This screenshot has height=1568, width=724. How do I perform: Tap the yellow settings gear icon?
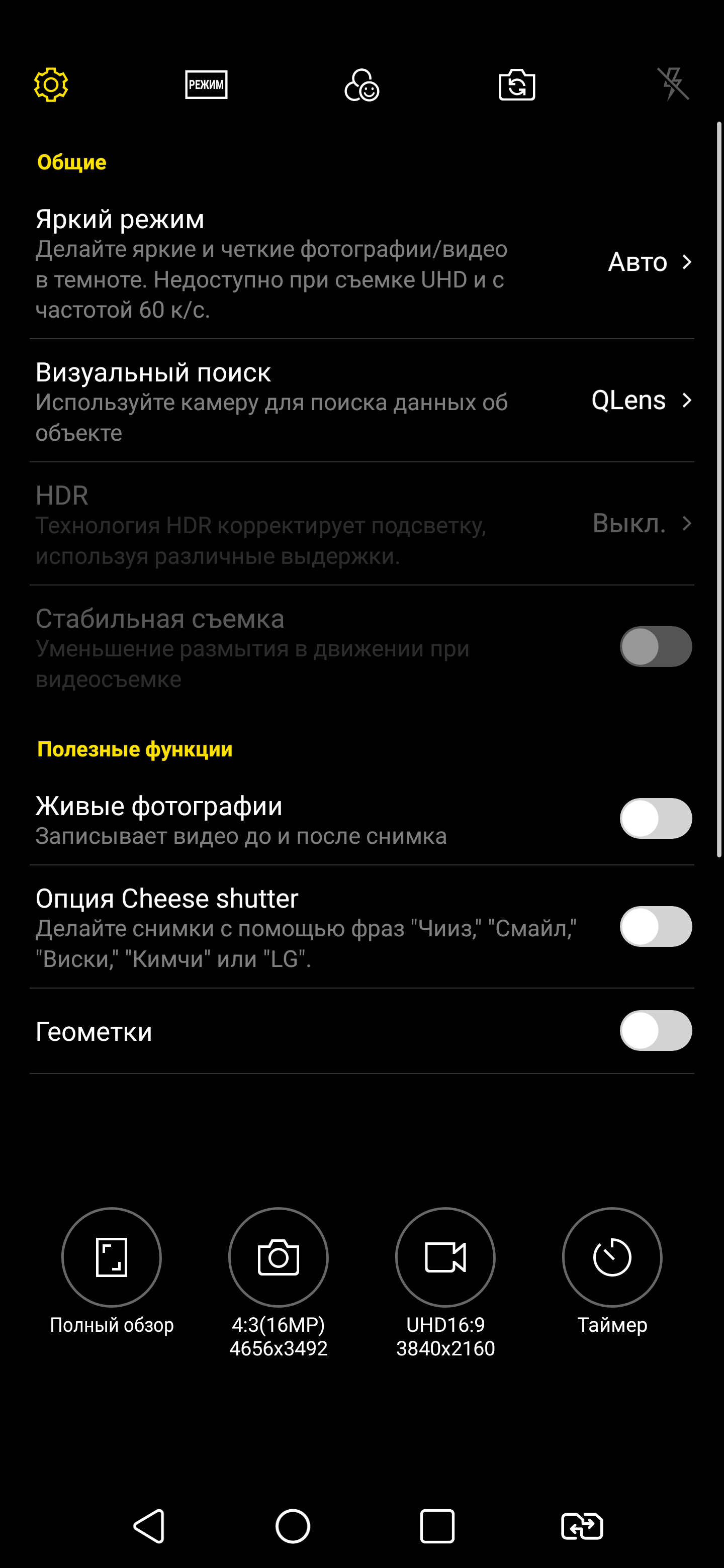tap(51, 84)
